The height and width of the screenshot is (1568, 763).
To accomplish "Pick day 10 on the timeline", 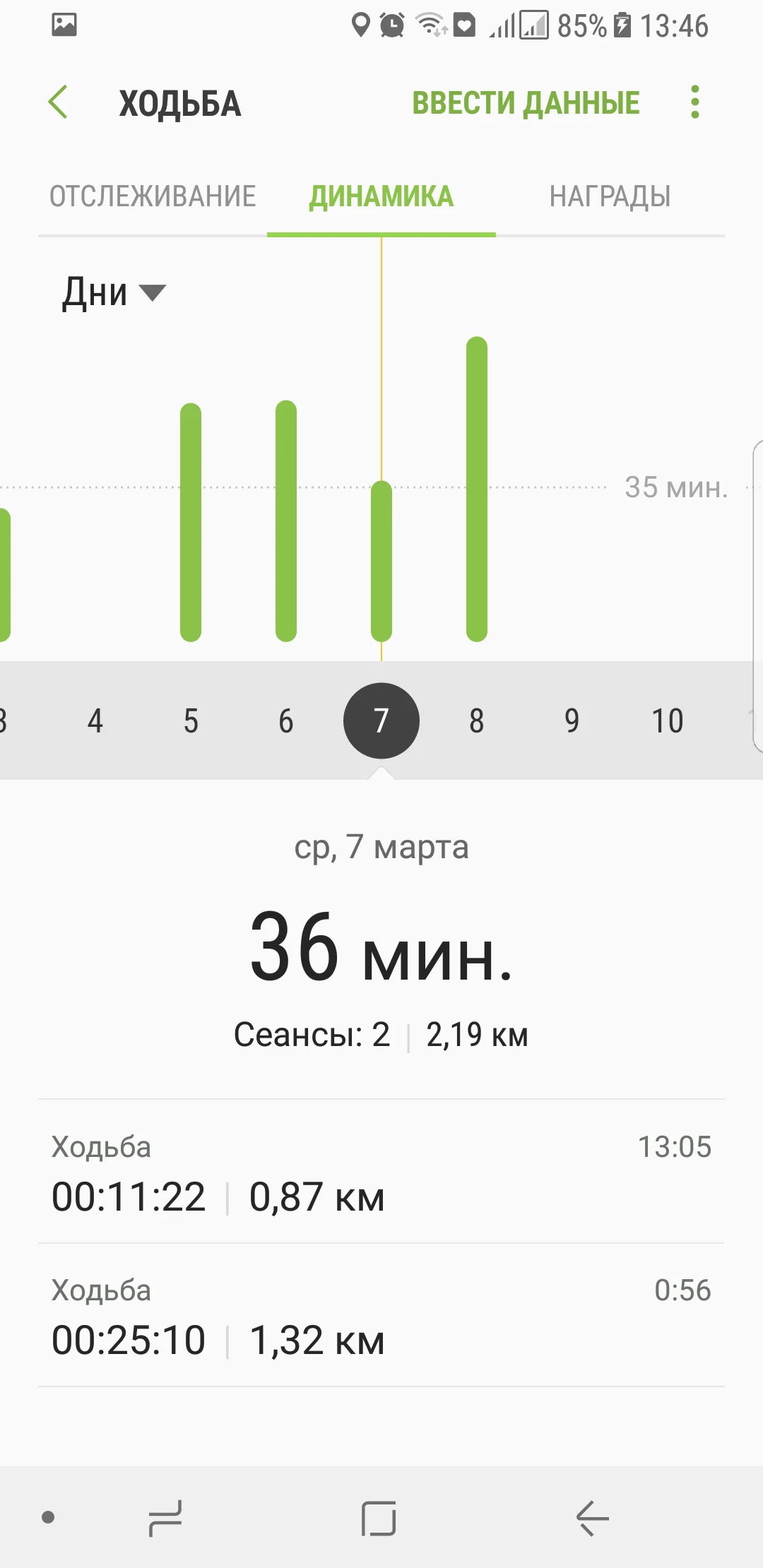I will (x=668, y=721).
